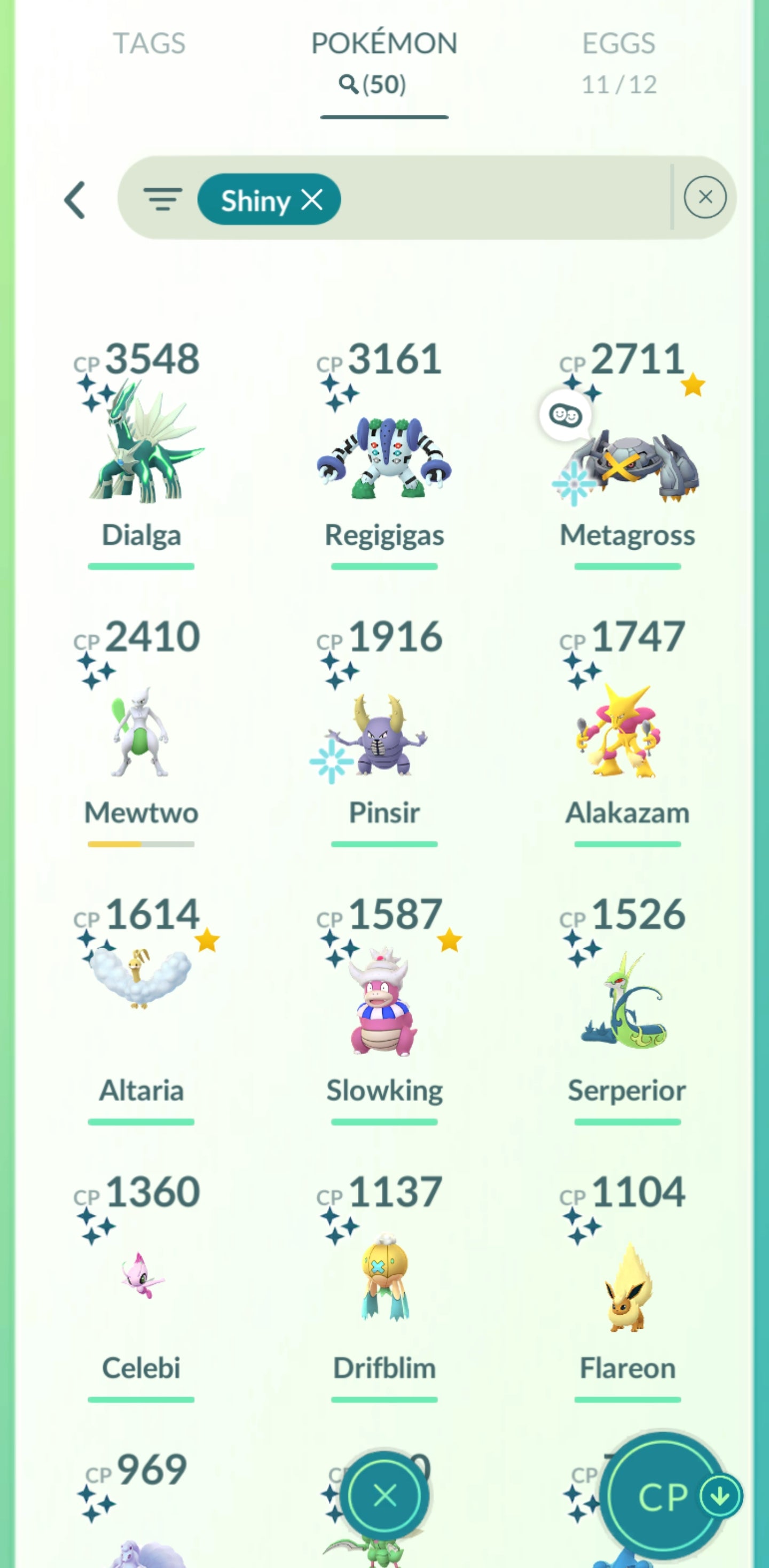Clear the search field
The height and width of the screenshot is (1568, 769).
[704, 197]
